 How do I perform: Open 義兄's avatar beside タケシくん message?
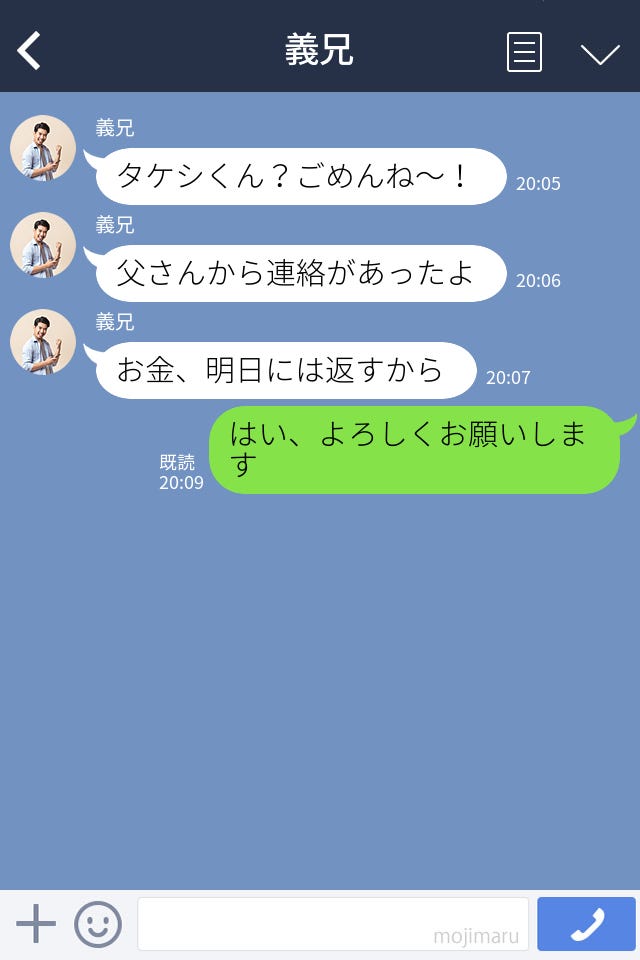pos(43,149)
